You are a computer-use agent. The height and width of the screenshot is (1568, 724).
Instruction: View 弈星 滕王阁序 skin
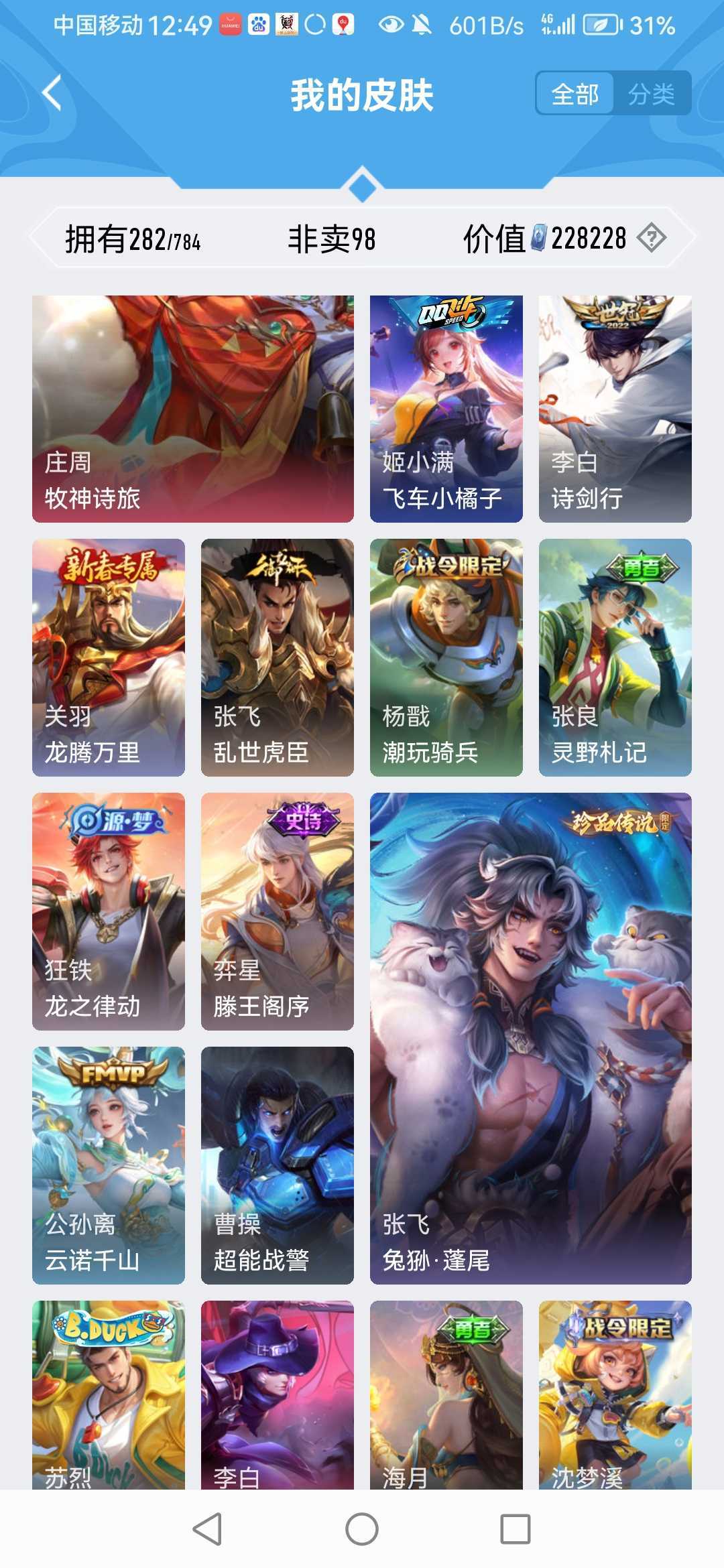(x=277, y=911)
